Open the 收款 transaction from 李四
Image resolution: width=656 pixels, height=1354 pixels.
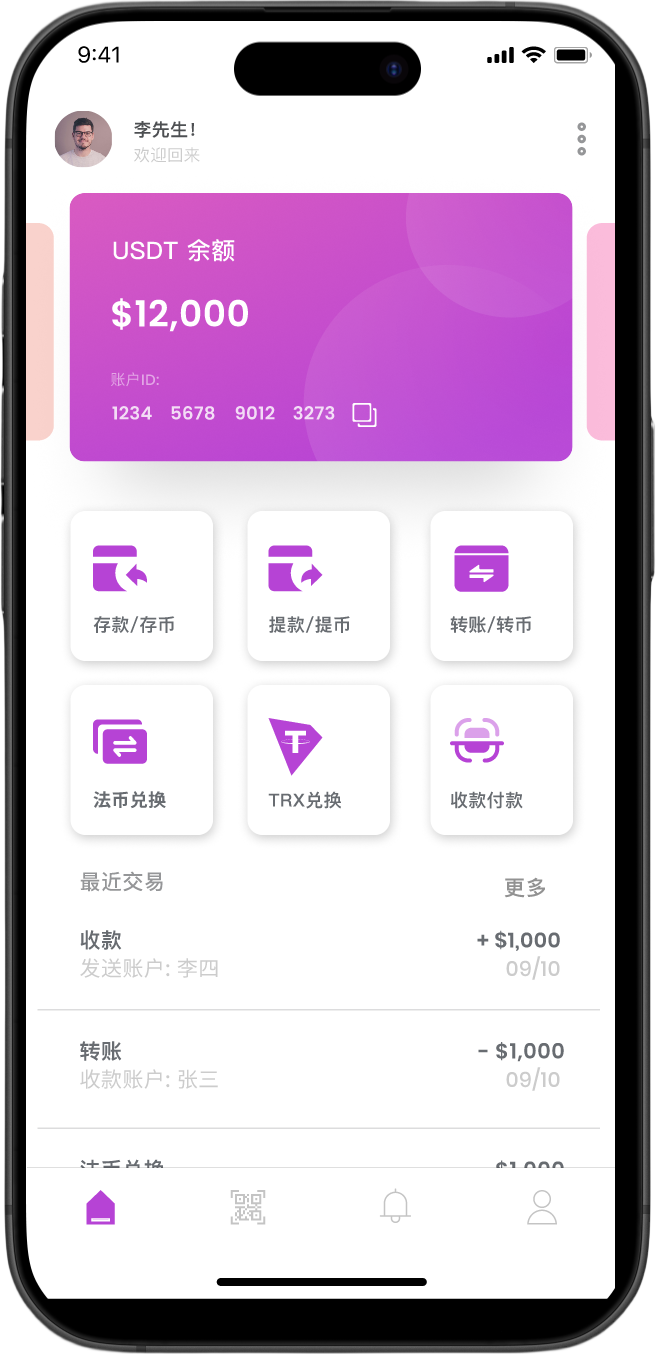pyautogui.click(x=319, y=954)
